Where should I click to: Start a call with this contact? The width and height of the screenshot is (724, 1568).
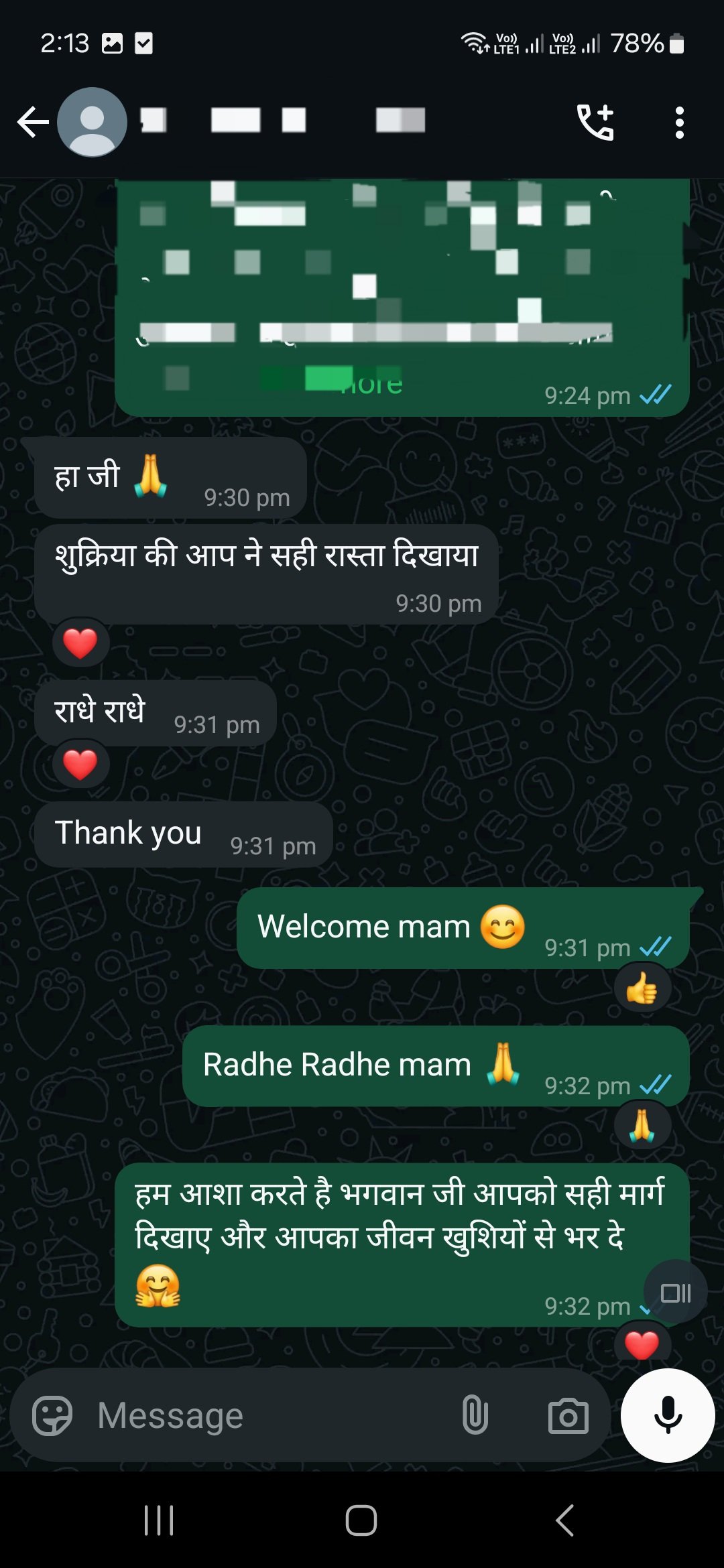click(595, 123)
